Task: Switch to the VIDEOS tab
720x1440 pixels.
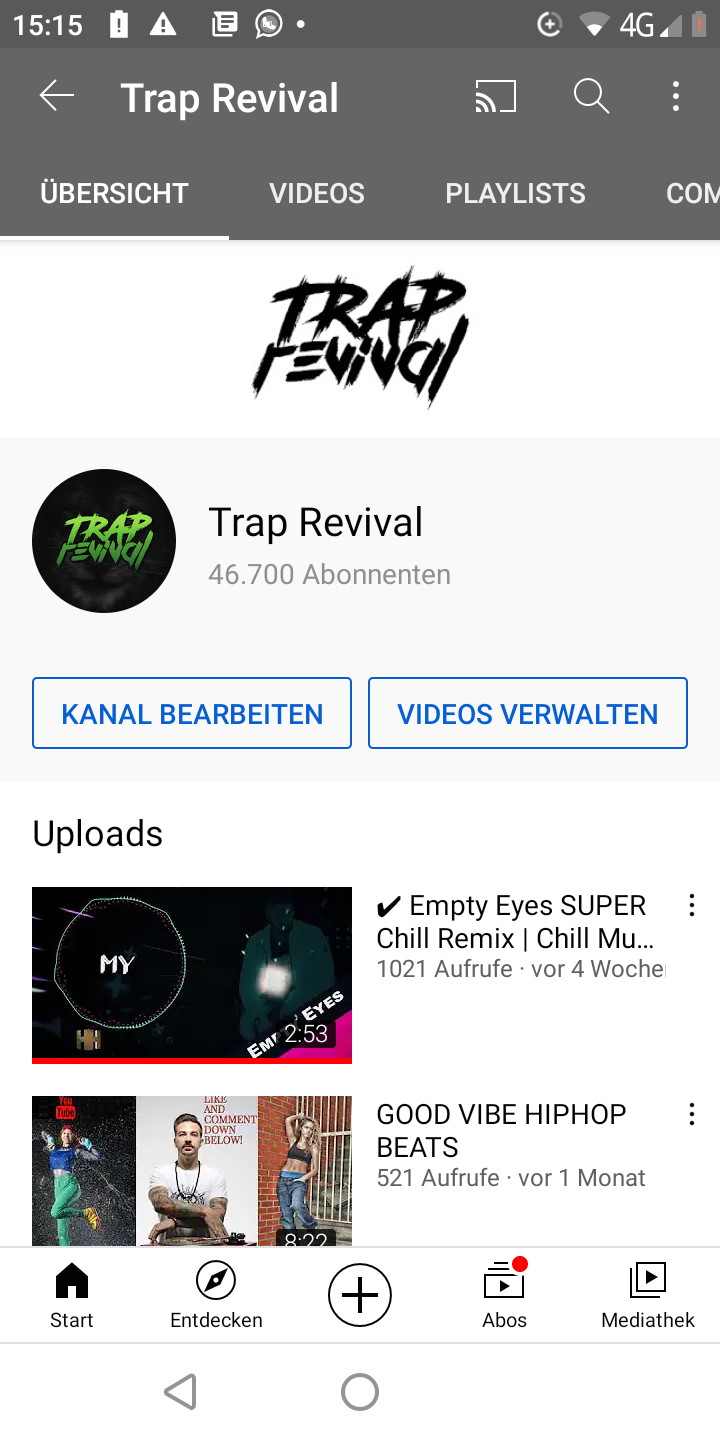Action: [316, 193]
